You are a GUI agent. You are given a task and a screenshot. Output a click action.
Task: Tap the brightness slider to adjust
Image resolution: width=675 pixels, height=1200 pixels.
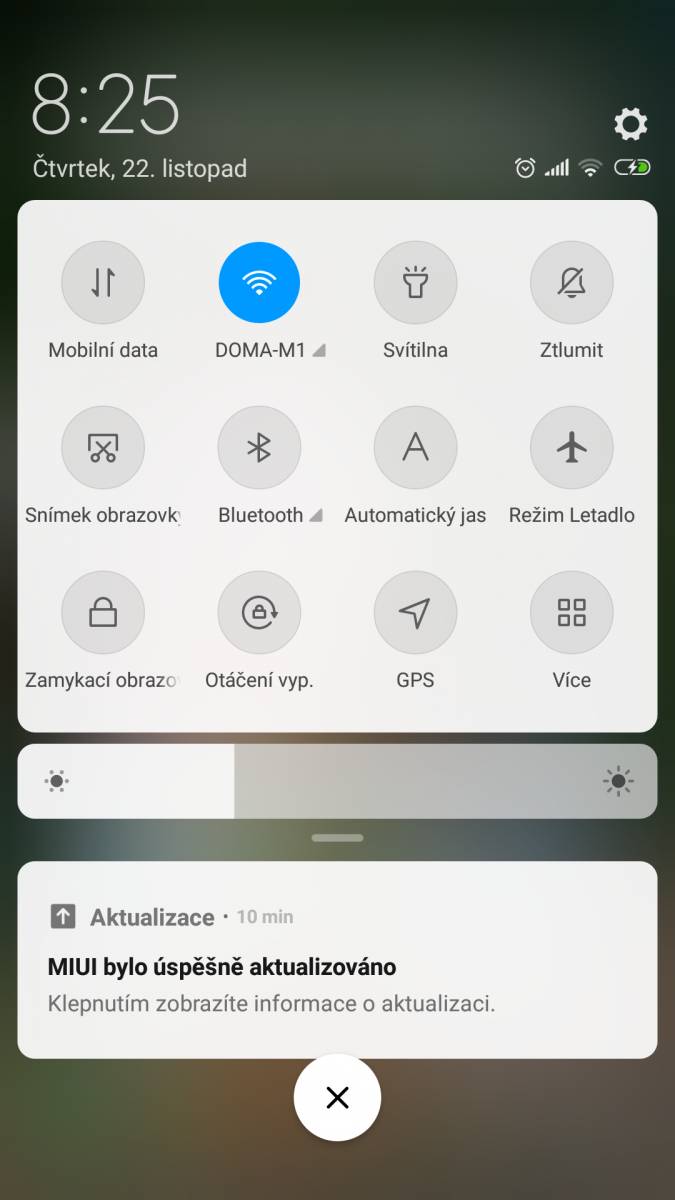click(337, 781)
